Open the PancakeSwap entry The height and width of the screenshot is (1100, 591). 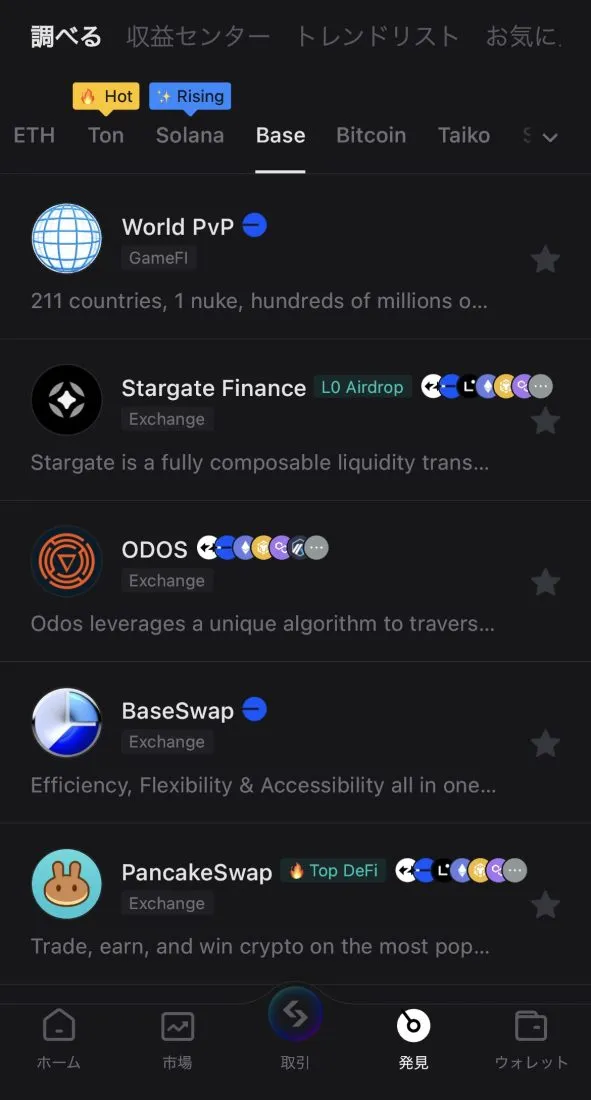coord(296,904)
